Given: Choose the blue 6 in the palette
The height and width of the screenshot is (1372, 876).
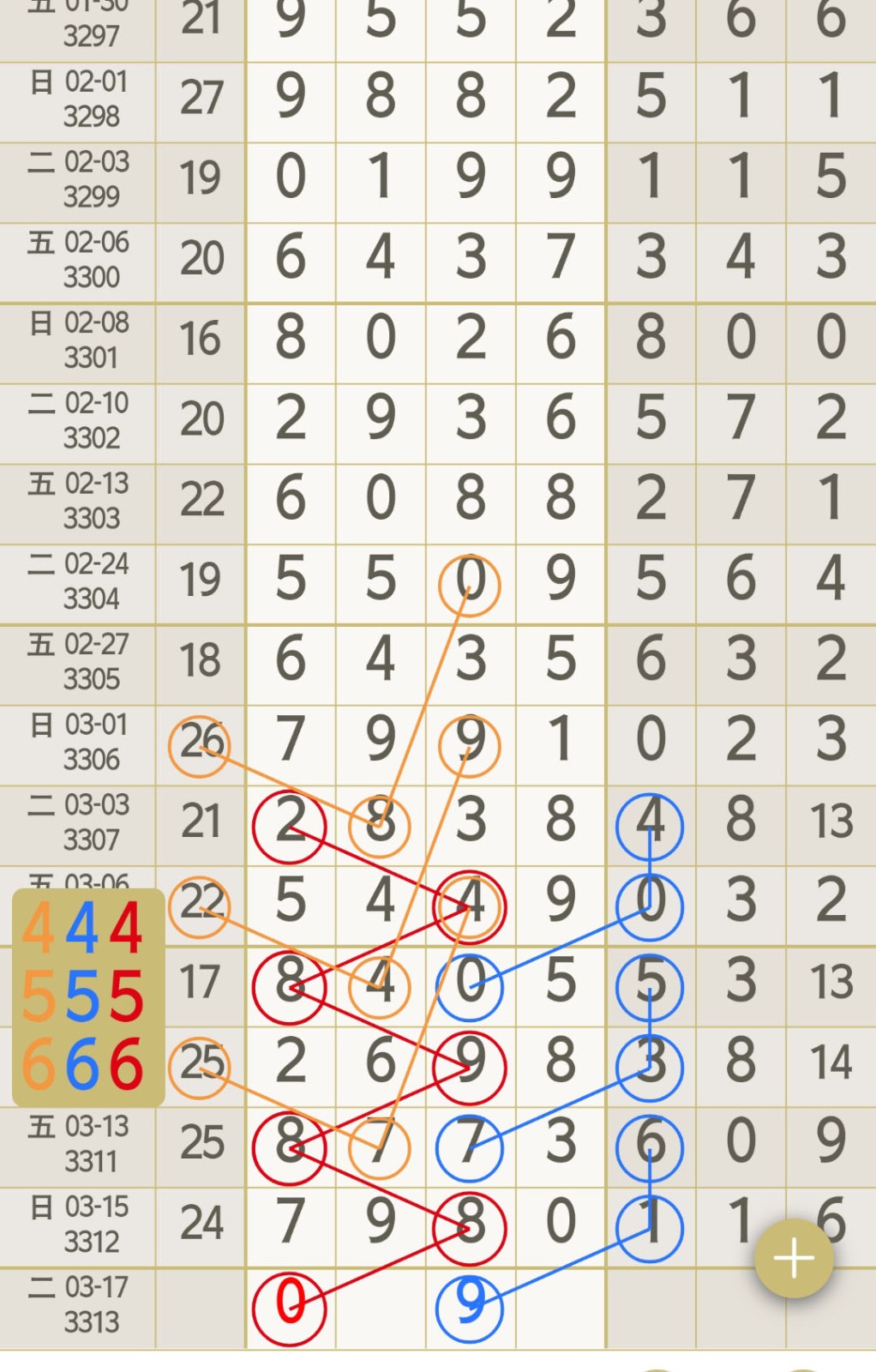Looking at the screenshot, I should [82, 1063].
